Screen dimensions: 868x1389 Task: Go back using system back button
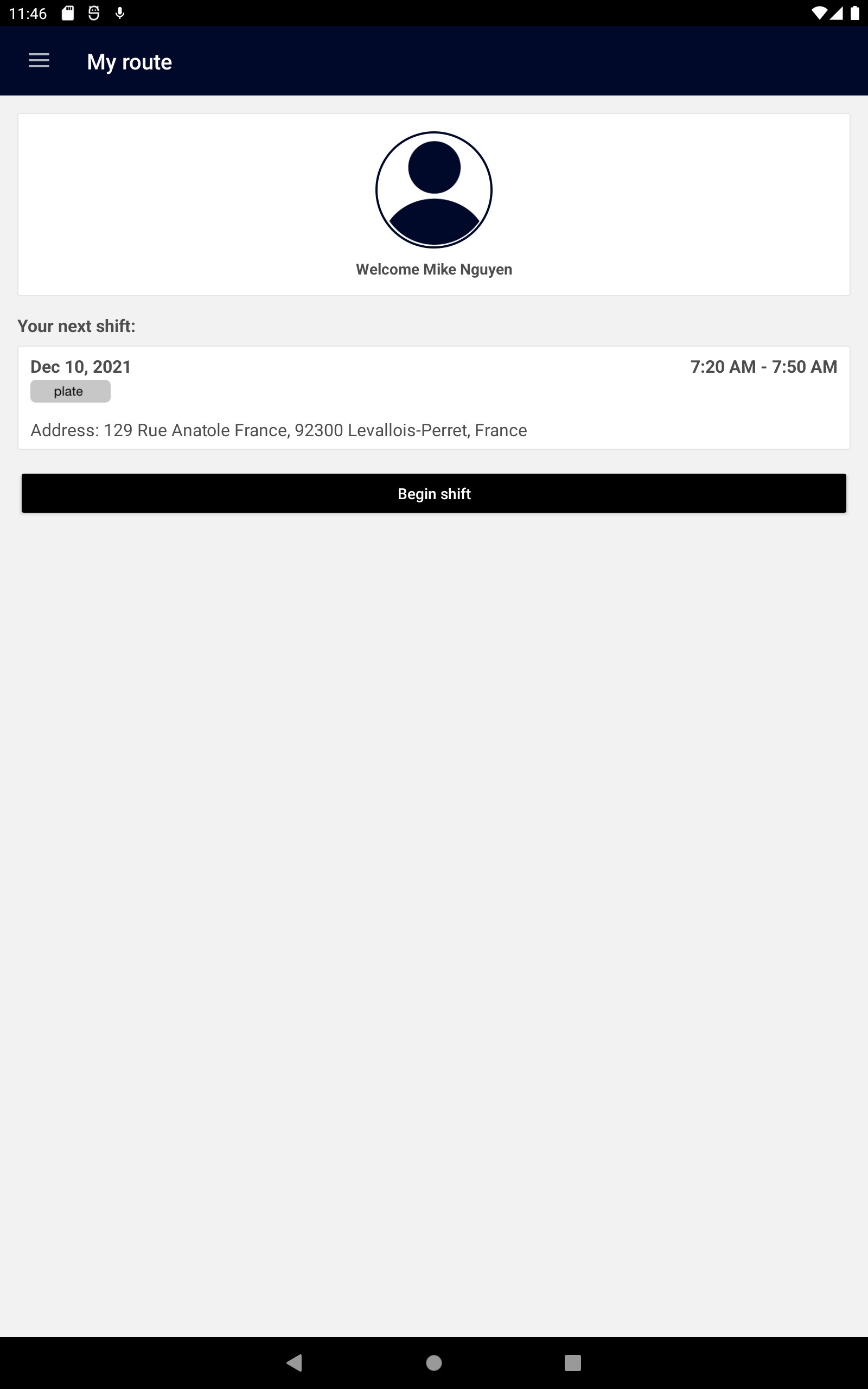(x=295, y=1362)
